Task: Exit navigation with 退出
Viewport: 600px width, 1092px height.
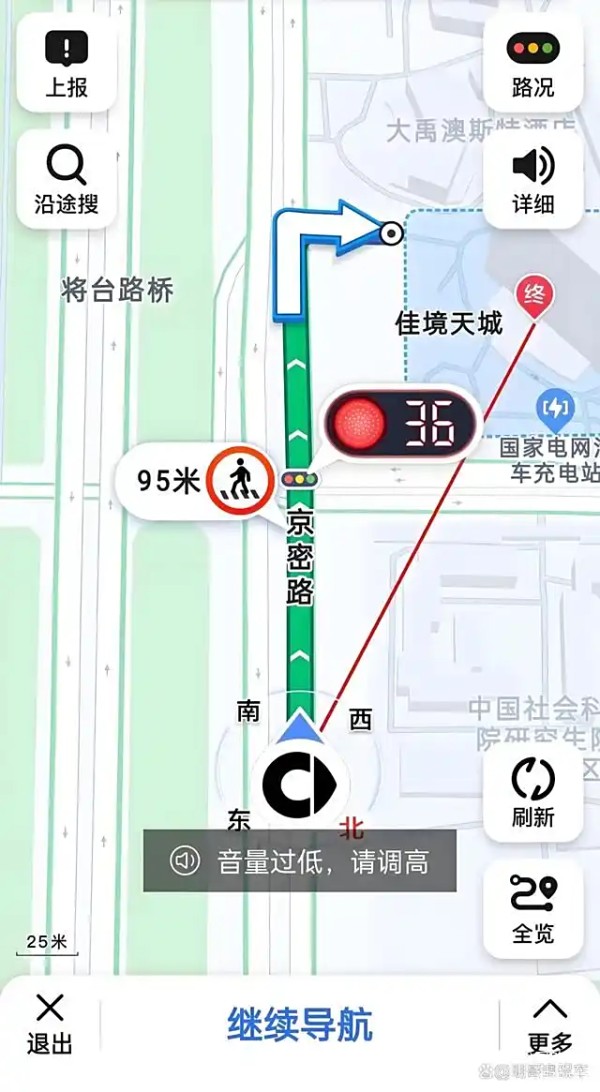Action: coord(49,1024)
